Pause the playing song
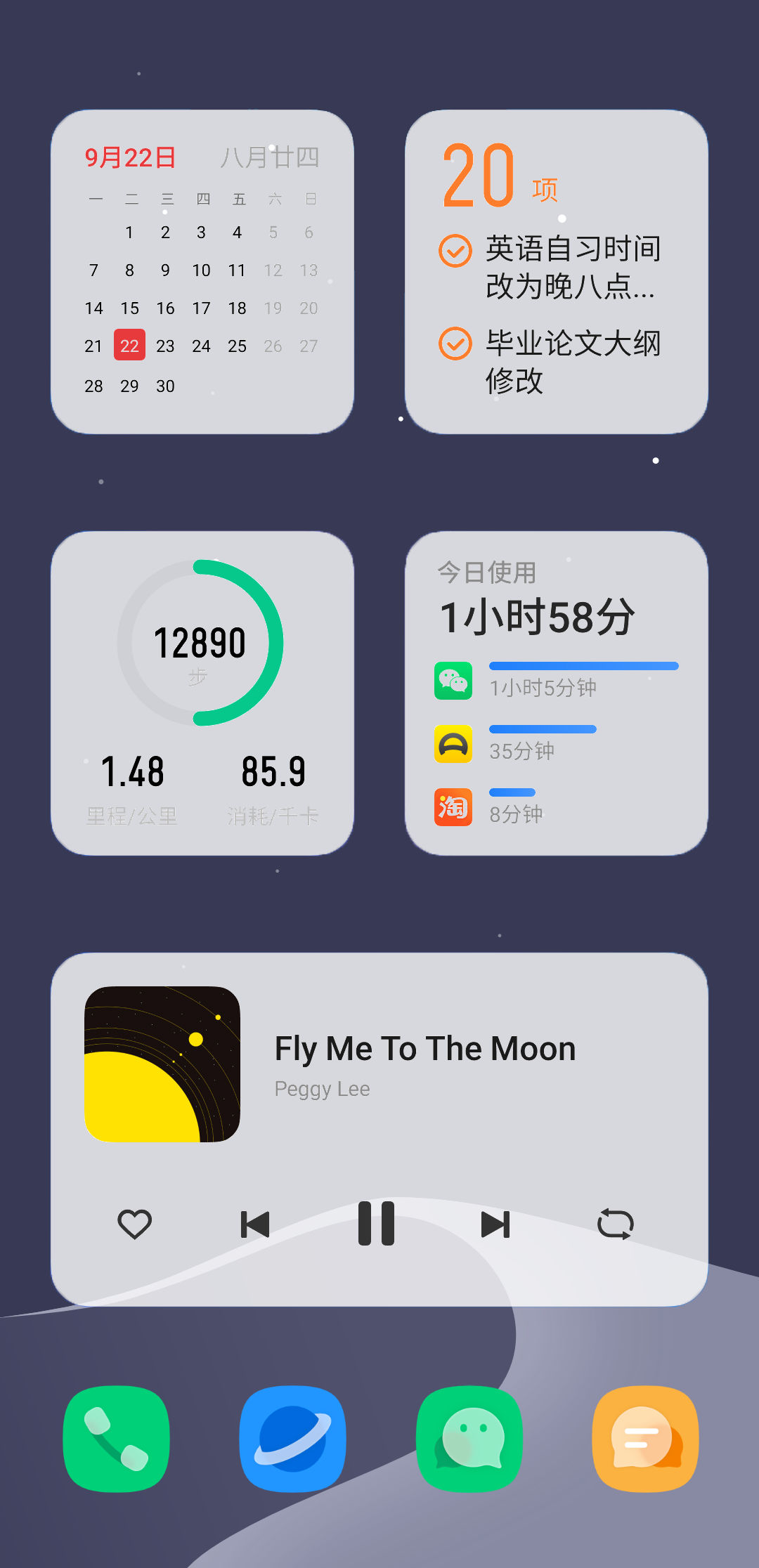Screen dimensions: 759x1568 (x=376, y=1224)
